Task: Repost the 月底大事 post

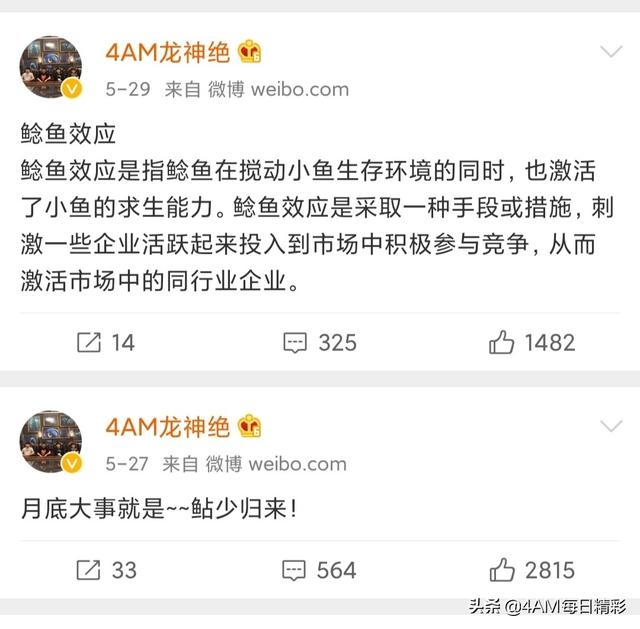Action: (x=106, y=570)
